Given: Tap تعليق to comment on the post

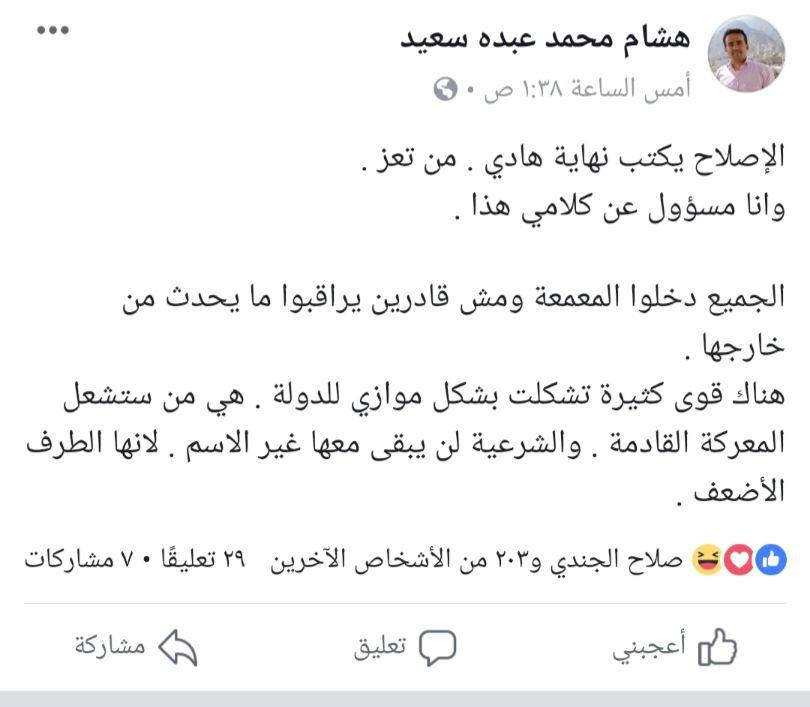Looking at the screenshot, I should (x=405, y=647).
